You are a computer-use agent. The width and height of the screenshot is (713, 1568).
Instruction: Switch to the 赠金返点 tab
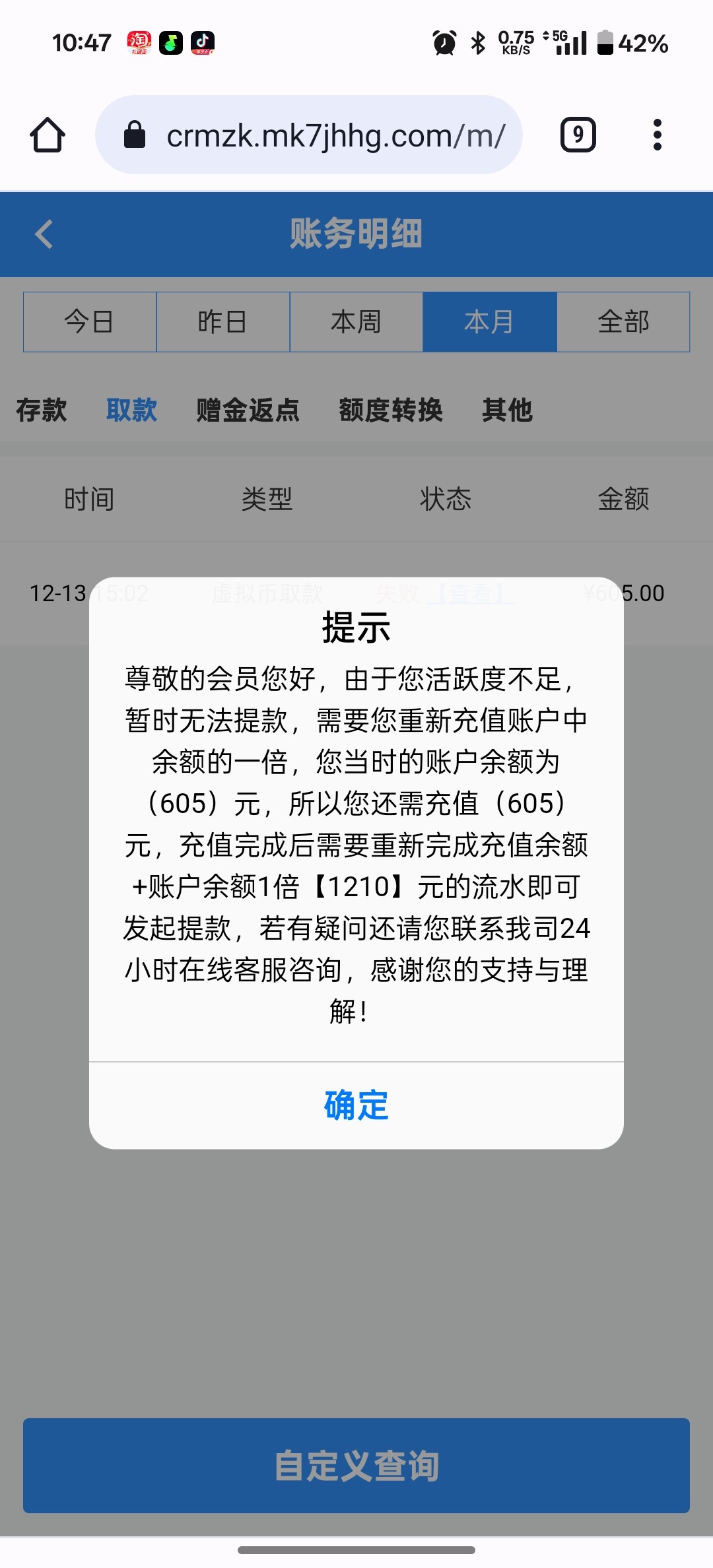[248, 410]
